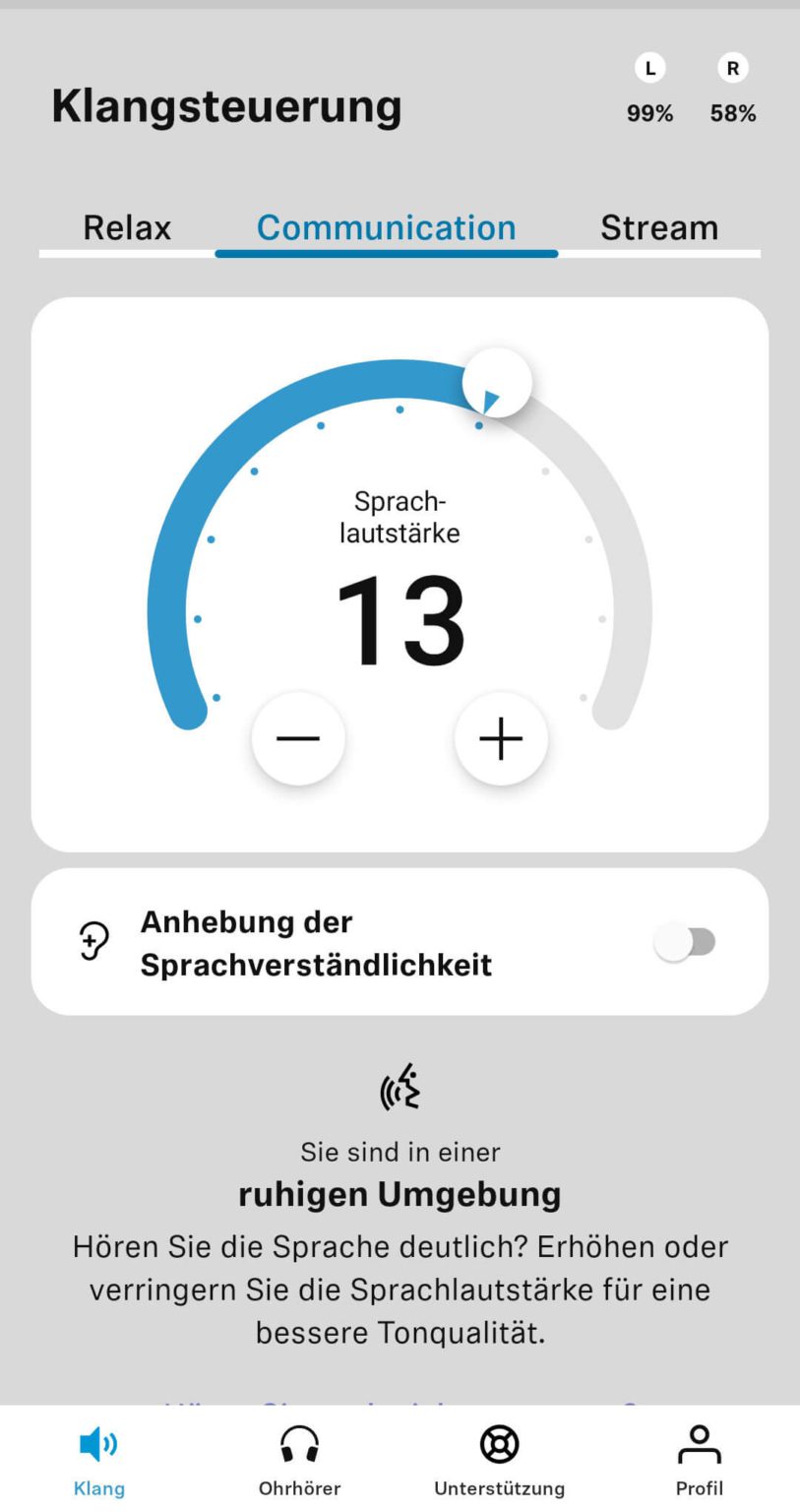Image resolution: width=800 pixels, height=1512 pixels.
Task: Enable Anhebung der Sprachverständlichkeit
Action: click(687, 941)
